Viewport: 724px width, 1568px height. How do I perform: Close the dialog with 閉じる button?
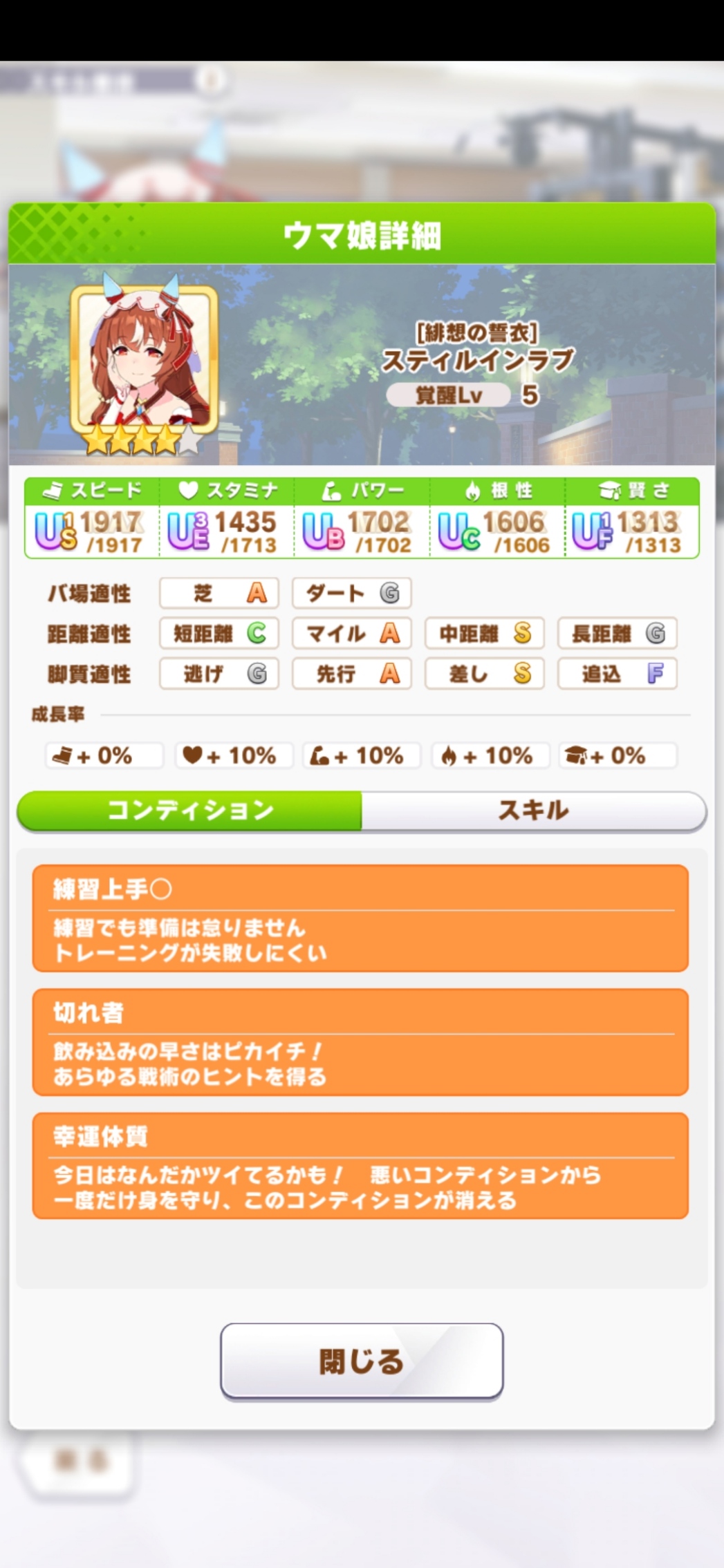[x=362, y=1361]
